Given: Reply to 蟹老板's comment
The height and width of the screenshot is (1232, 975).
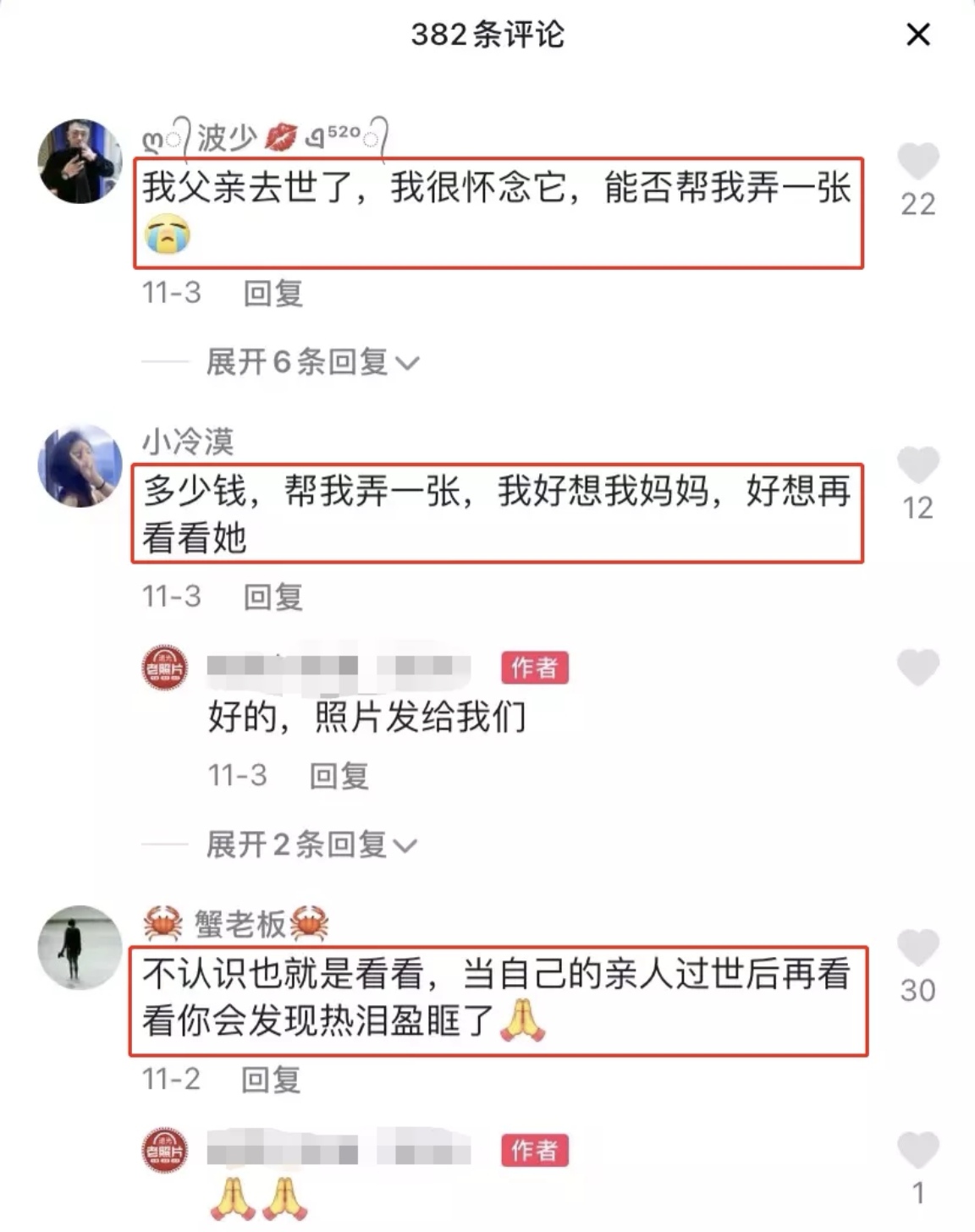Looking at the screenshot, I should (271, 1080).
